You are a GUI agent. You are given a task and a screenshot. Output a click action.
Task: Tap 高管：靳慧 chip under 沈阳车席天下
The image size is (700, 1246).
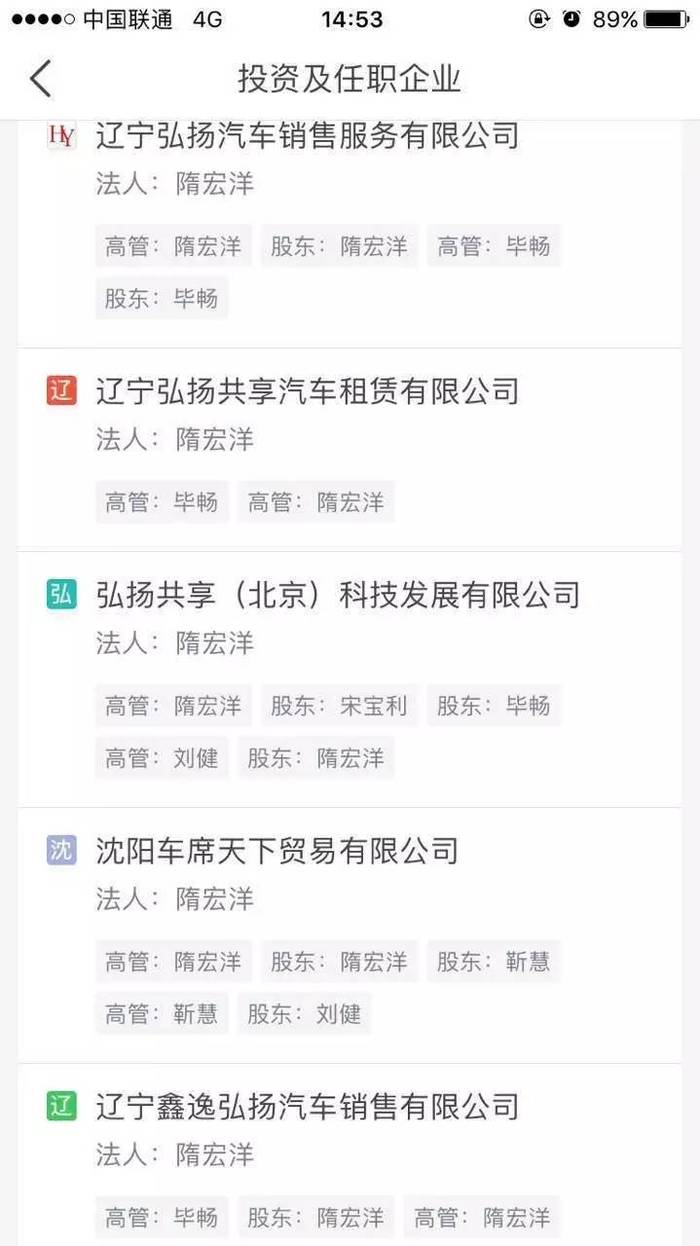[162, 1014]
